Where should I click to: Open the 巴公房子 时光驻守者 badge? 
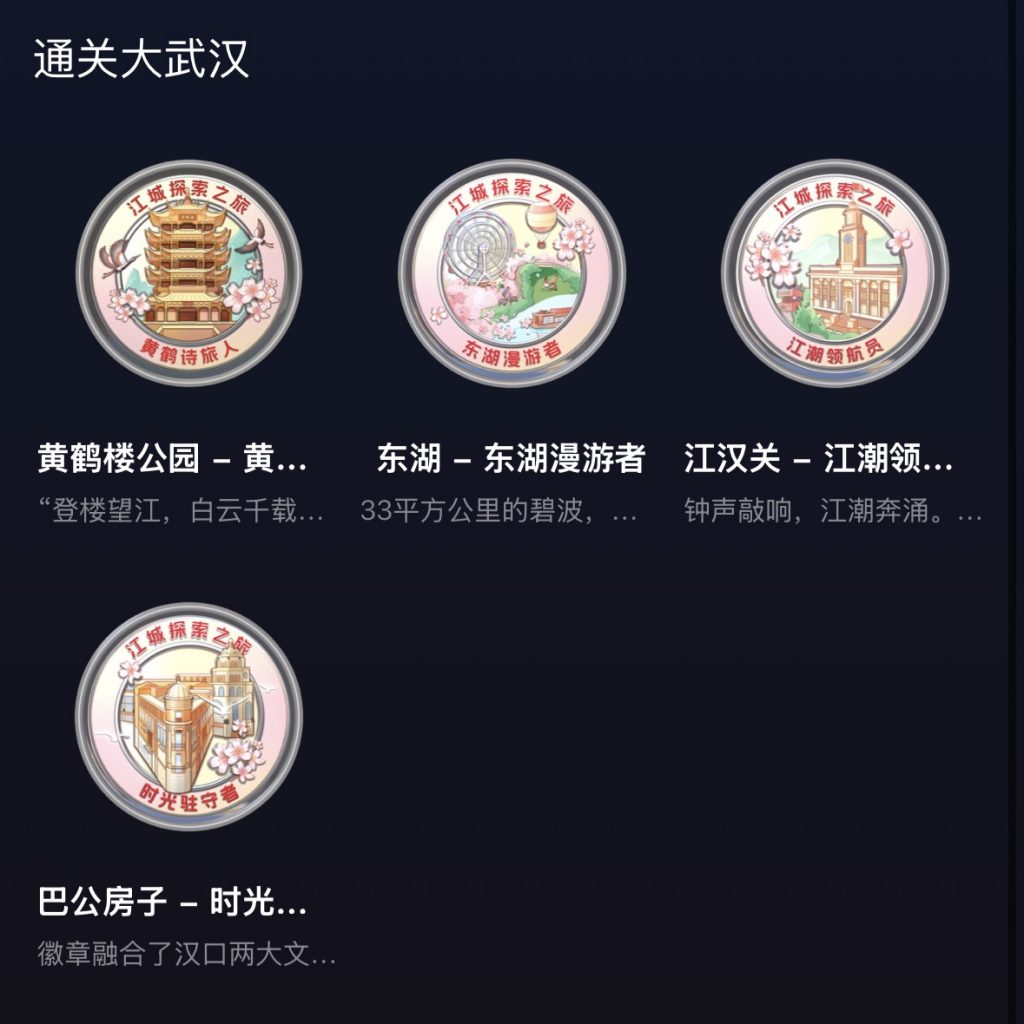tap(189, 716)
